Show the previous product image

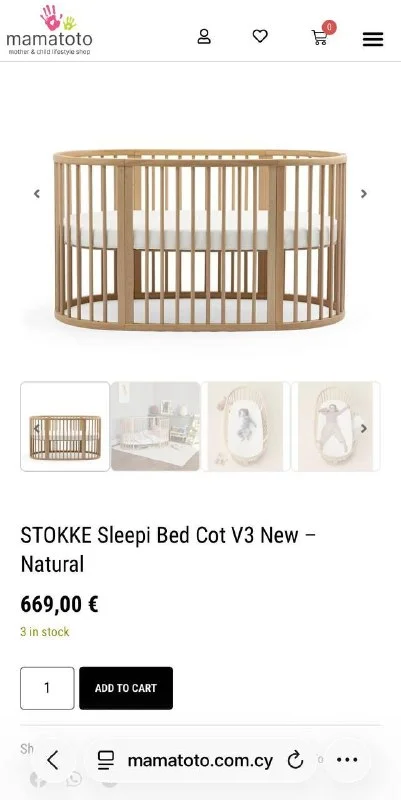point(37,194)
